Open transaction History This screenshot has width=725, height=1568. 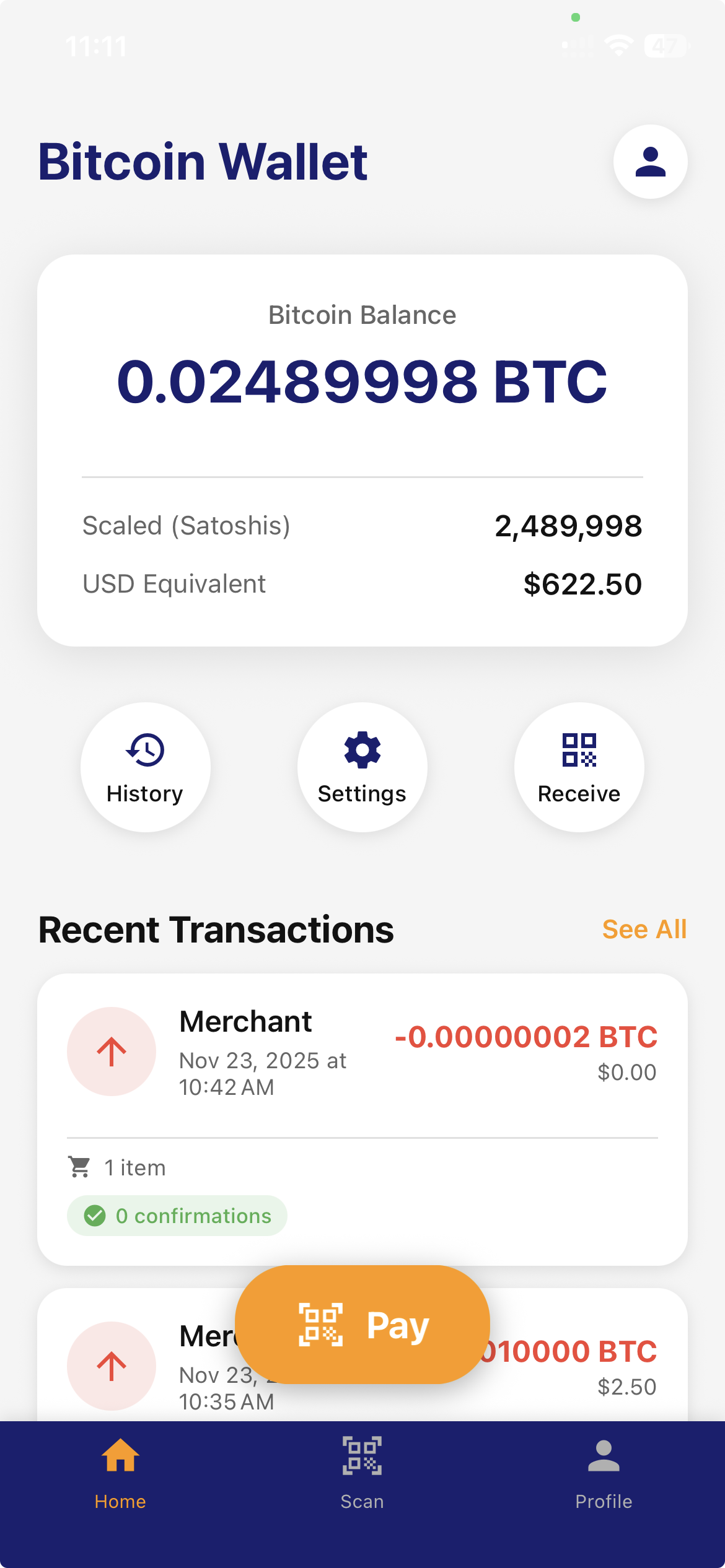coord(145,767)
